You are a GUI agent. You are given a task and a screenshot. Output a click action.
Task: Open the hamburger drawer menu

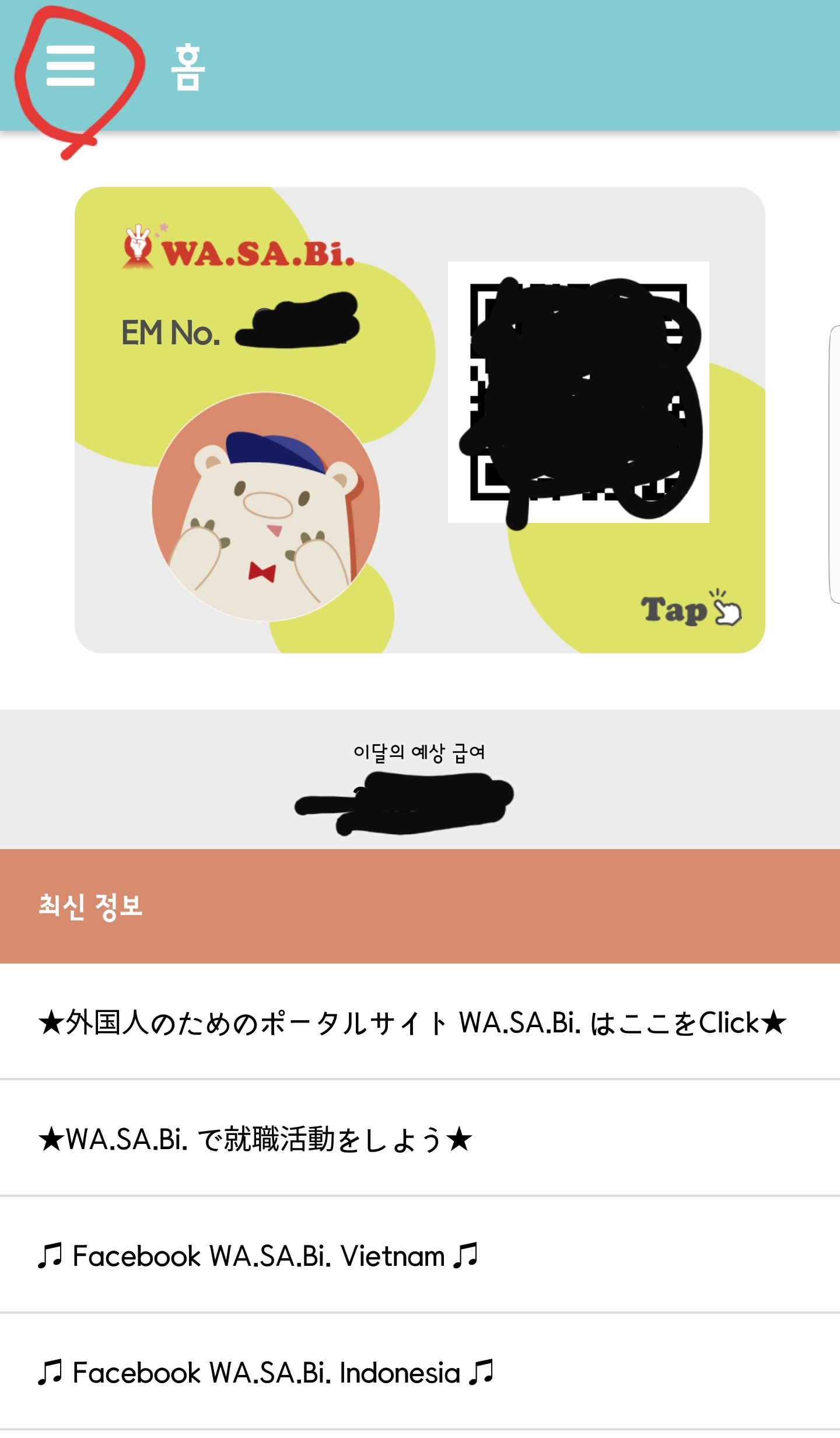[x=71, y=66]
